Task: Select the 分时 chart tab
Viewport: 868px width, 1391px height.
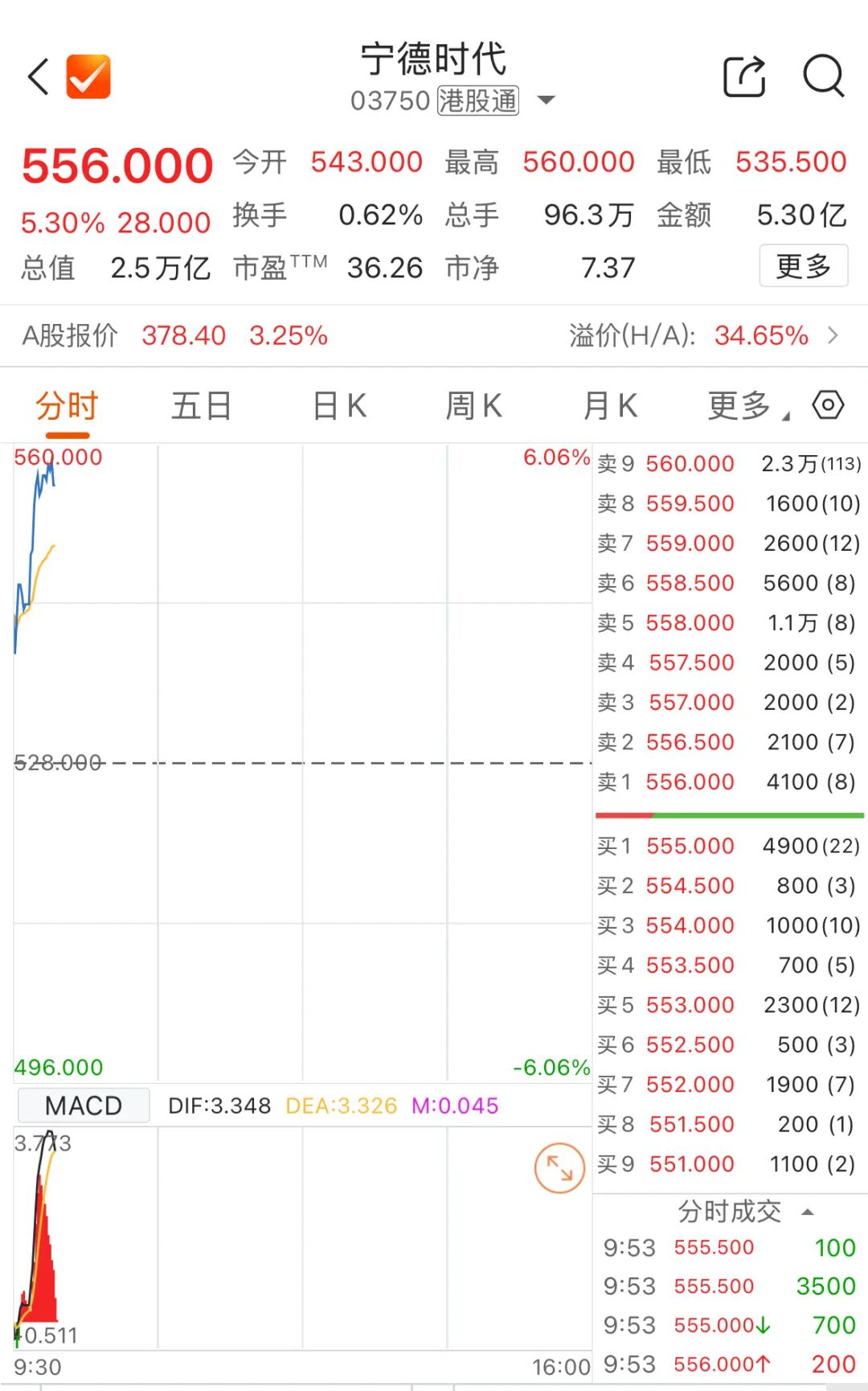Action: tap(66, 406)
